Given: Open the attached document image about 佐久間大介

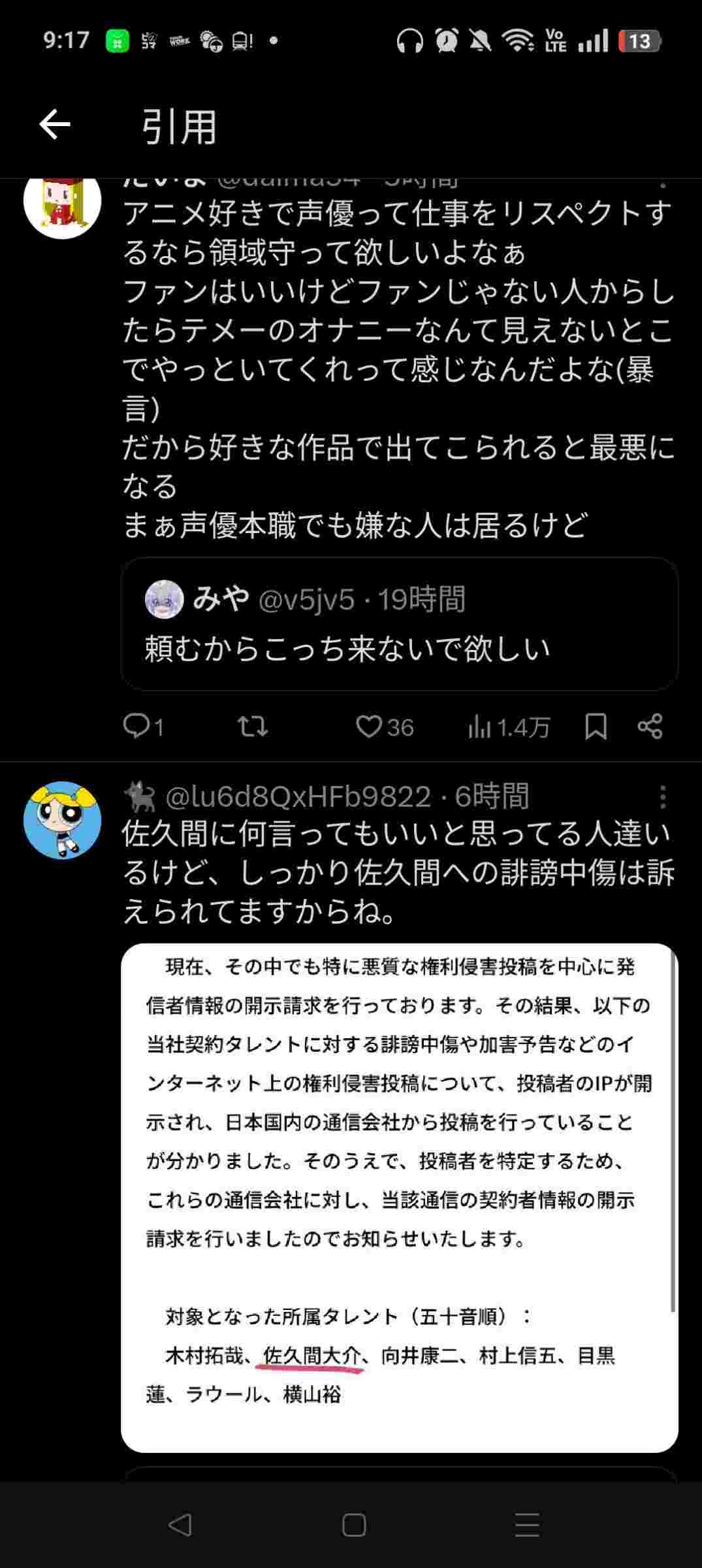Looking at the screenshot, I should pyautogui.click(x=399, y=1197).
